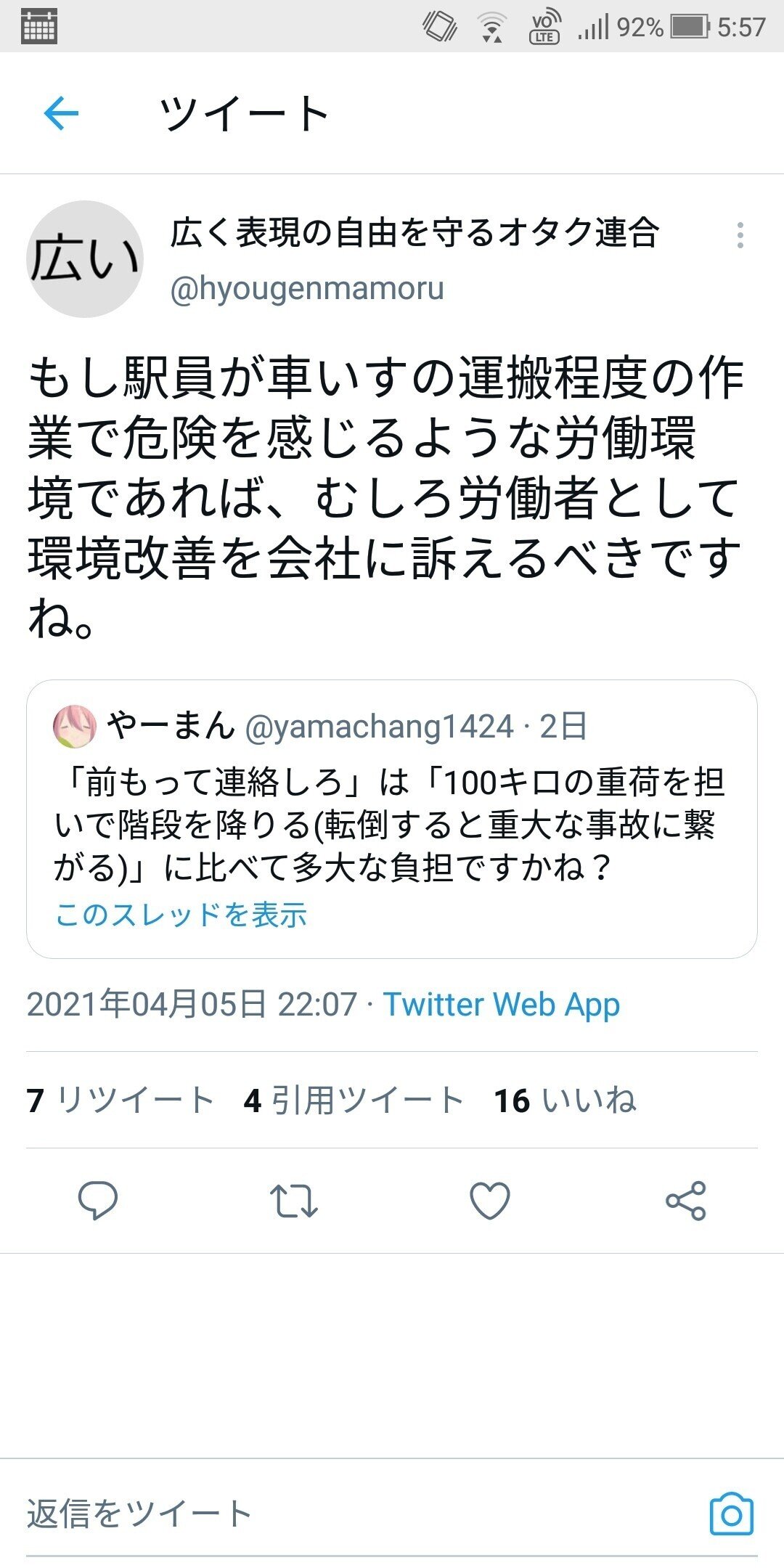
Task: Open the tweet's three-dot overflow menu
Action: (x=740, y=235)
